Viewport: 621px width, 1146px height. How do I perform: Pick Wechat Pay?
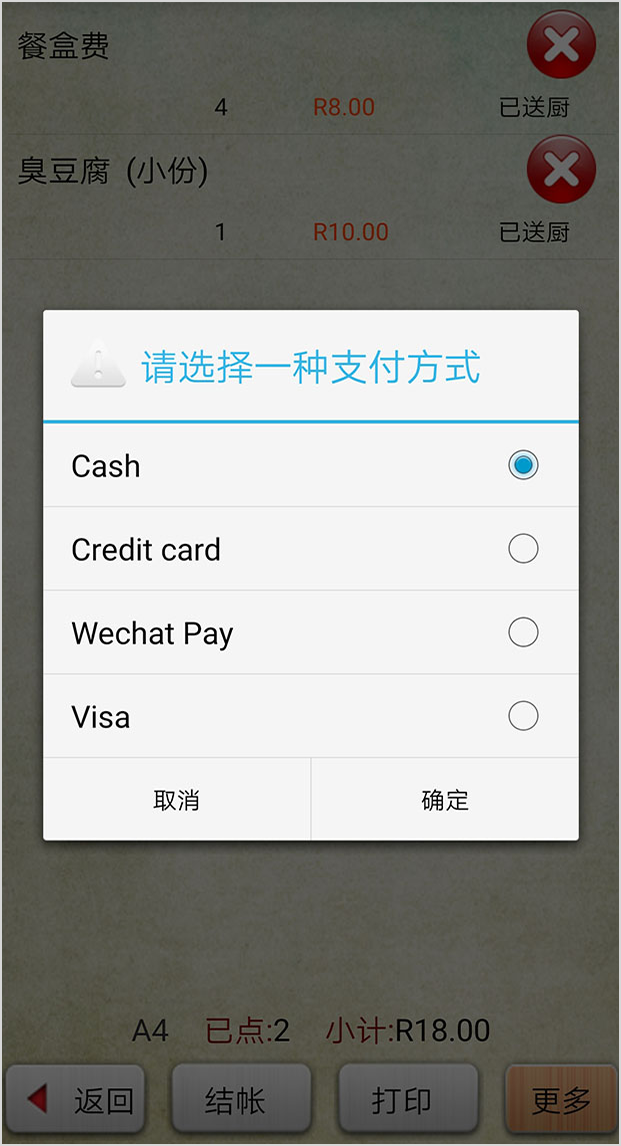[x=310, y=632]
